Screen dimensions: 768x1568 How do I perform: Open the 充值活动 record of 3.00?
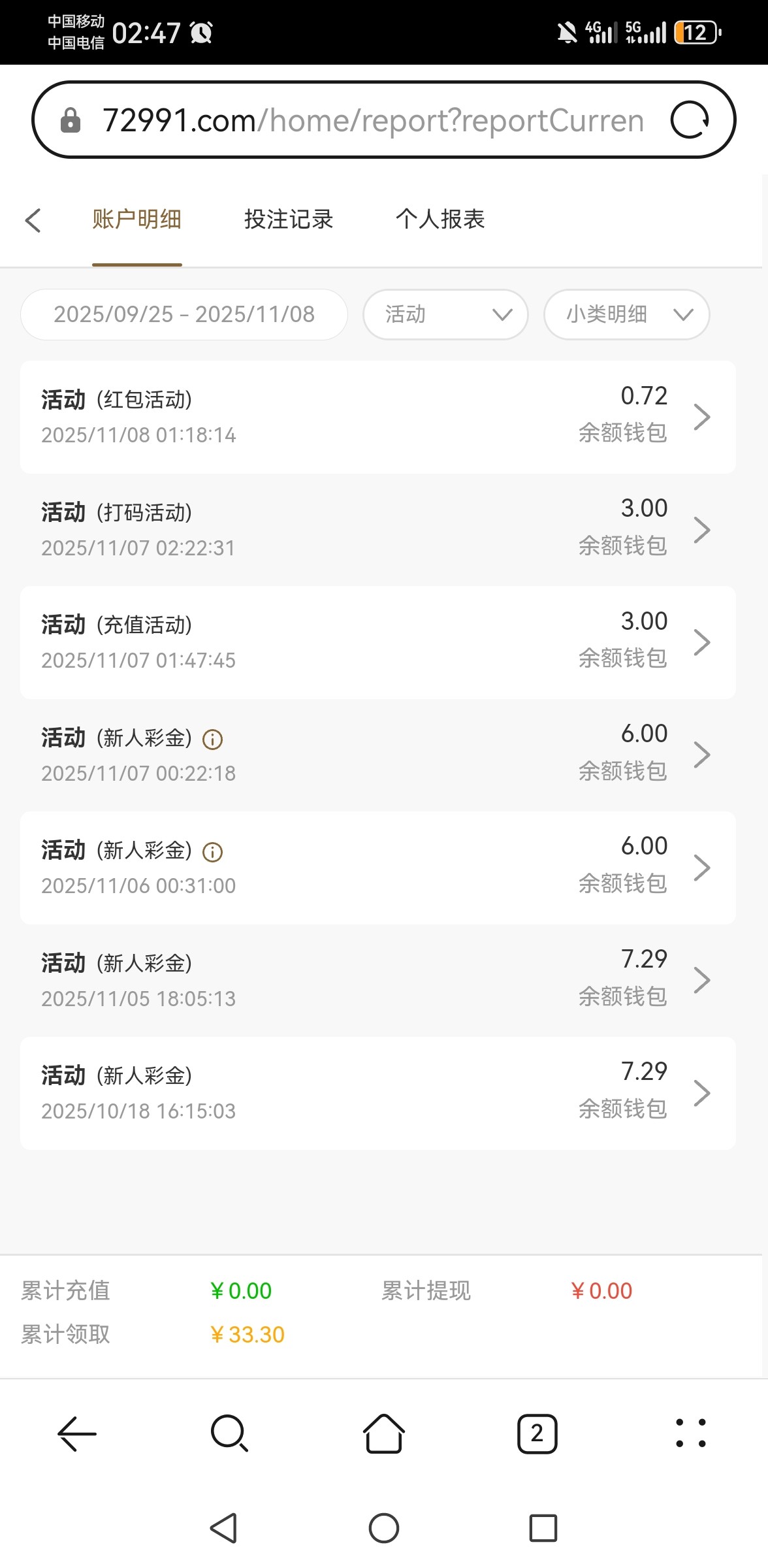click(x=377, y=642)
